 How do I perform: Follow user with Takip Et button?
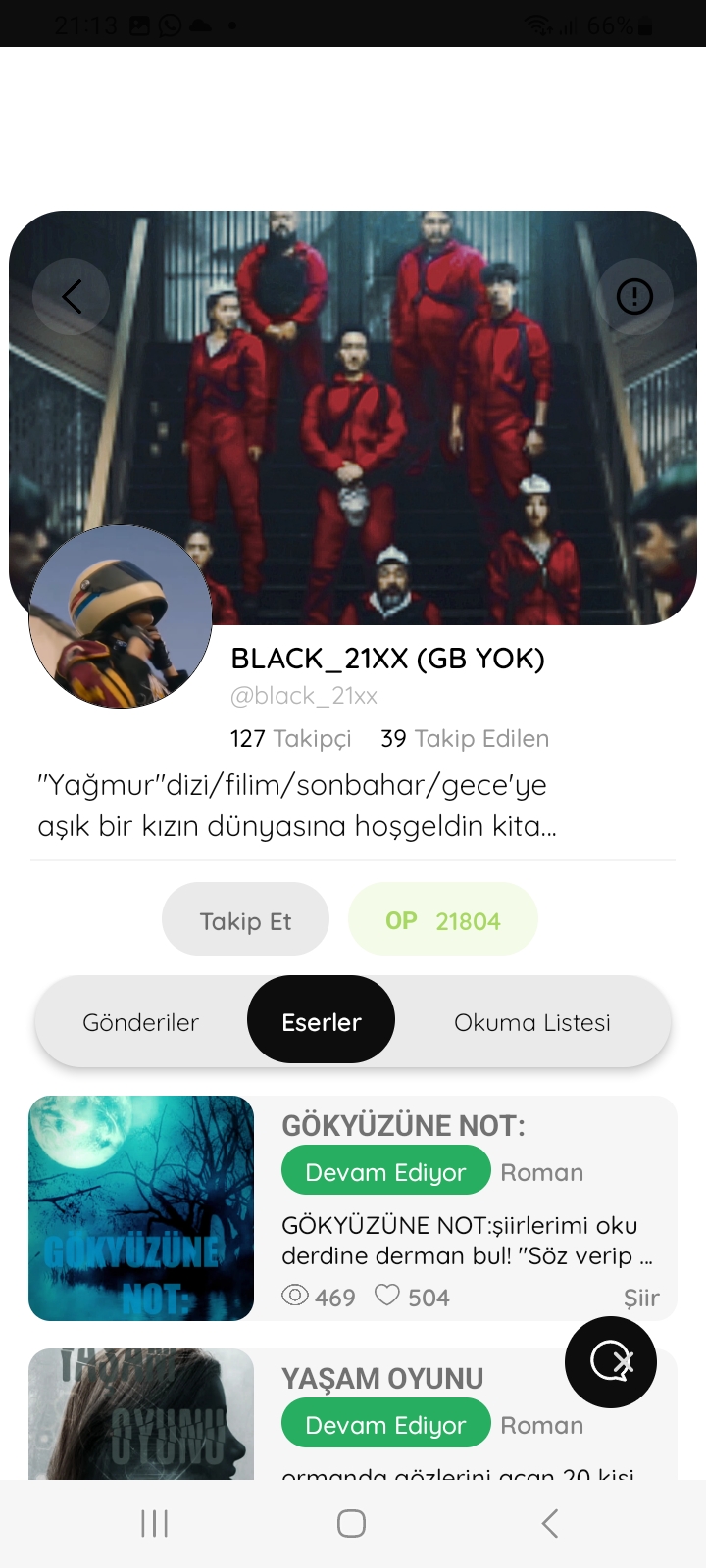tap(245, 919)
